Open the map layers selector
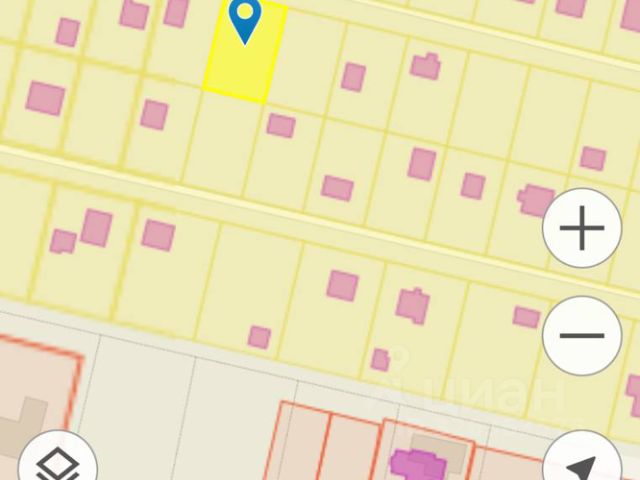640x480 pixels. pyautogui.click(x=57, y=463)
